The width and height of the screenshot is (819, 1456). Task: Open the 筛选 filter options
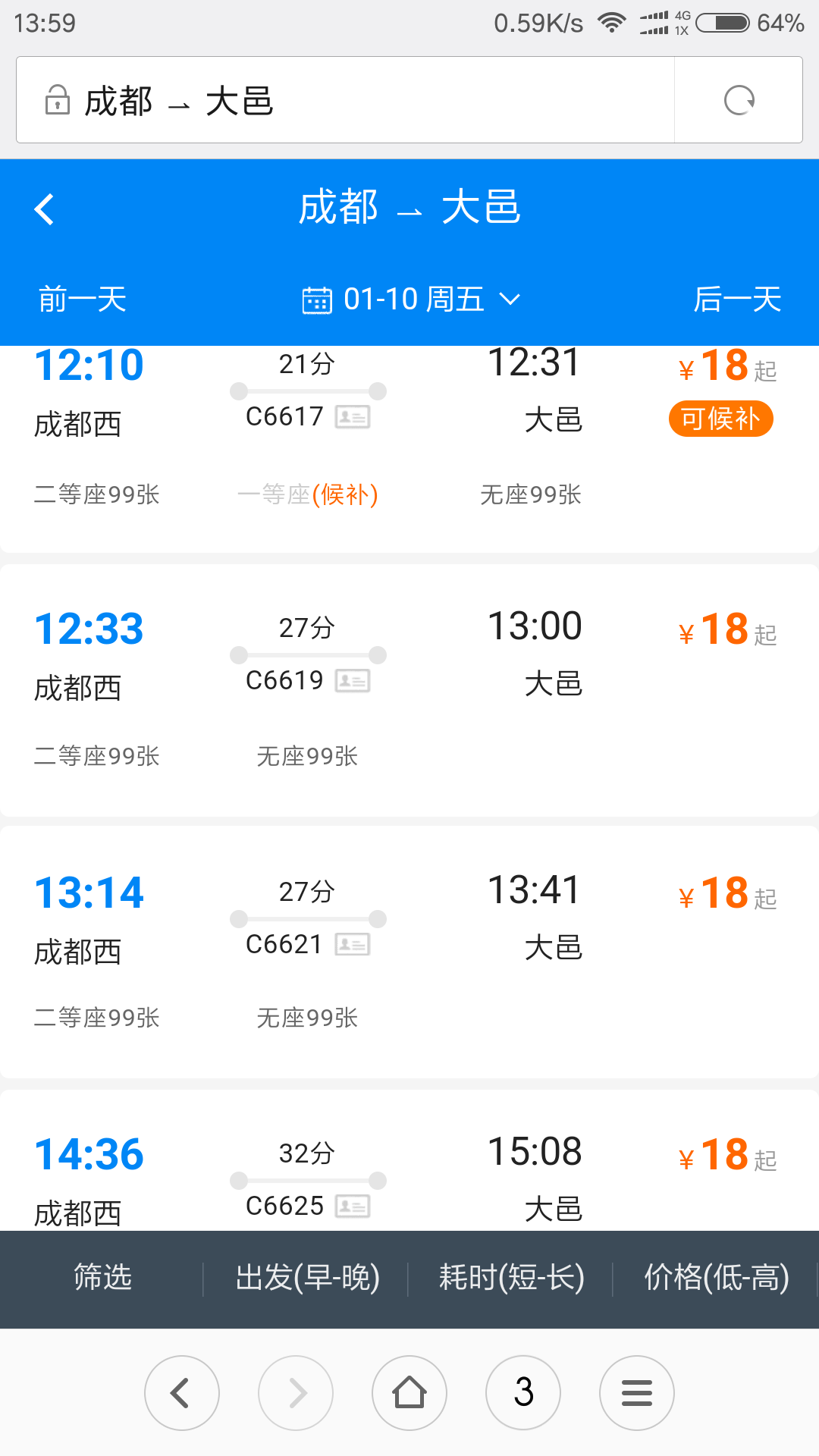[102, 1278]
